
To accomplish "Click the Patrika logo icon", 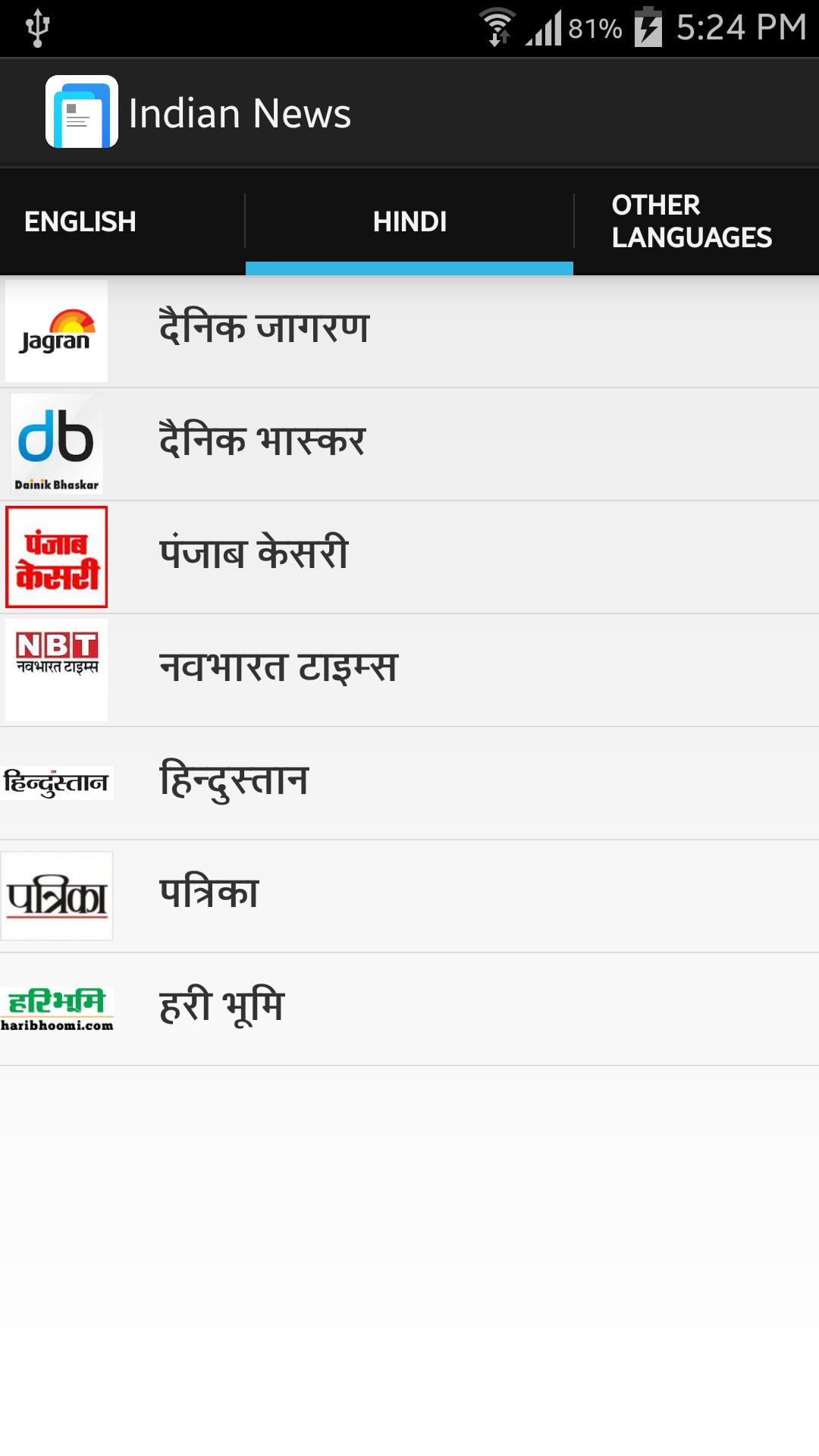I will click(x=57, y=893).
